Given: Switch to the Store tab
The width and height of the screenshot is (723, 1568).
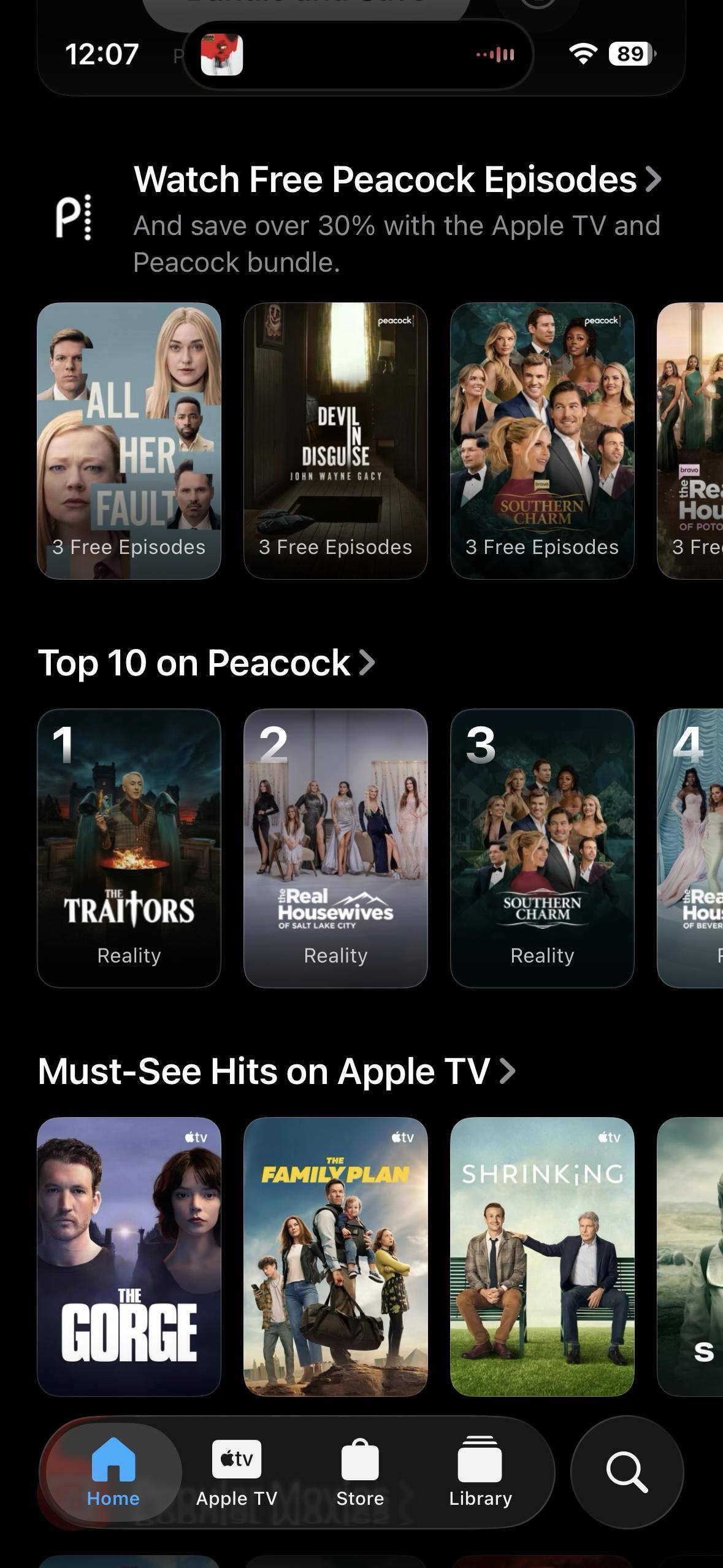Looking at the screenshot, I should pos(360,1472).
